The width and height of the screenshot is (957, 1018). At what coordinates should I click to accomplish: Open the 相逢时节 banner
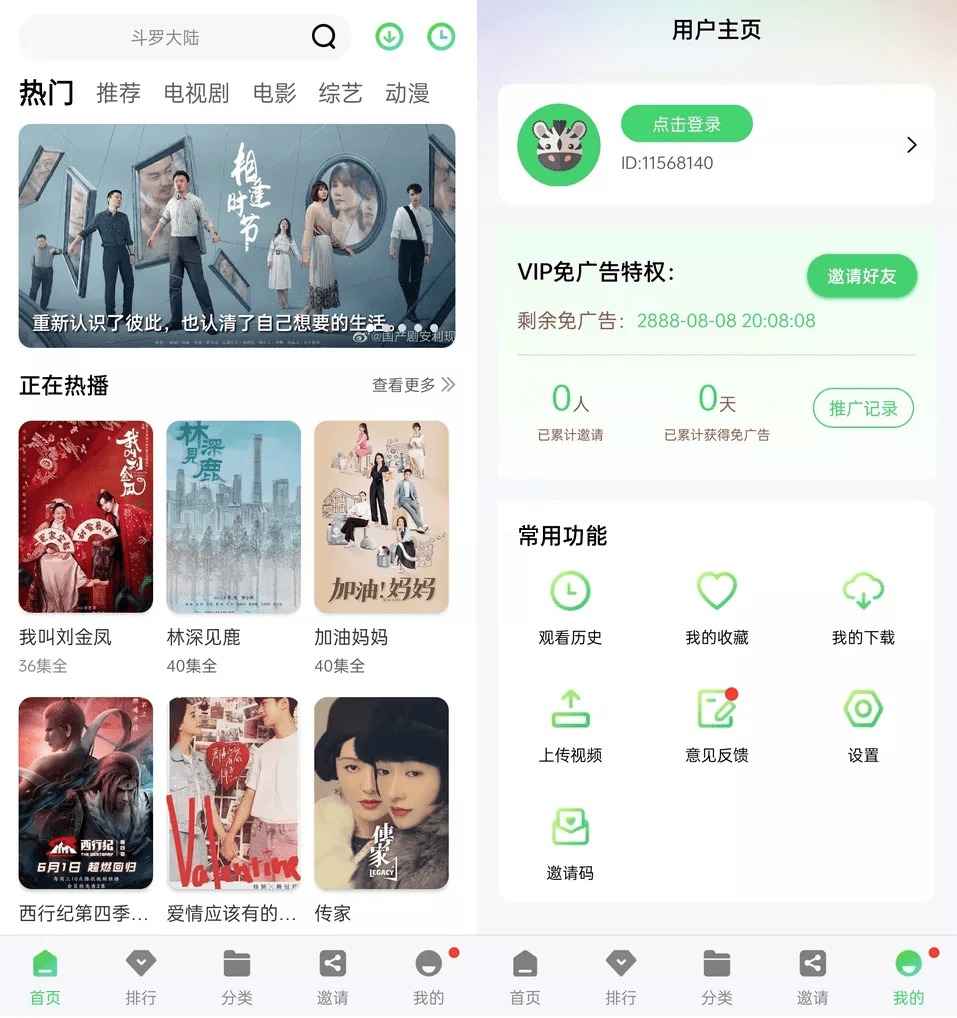click(x=237, y=236)
